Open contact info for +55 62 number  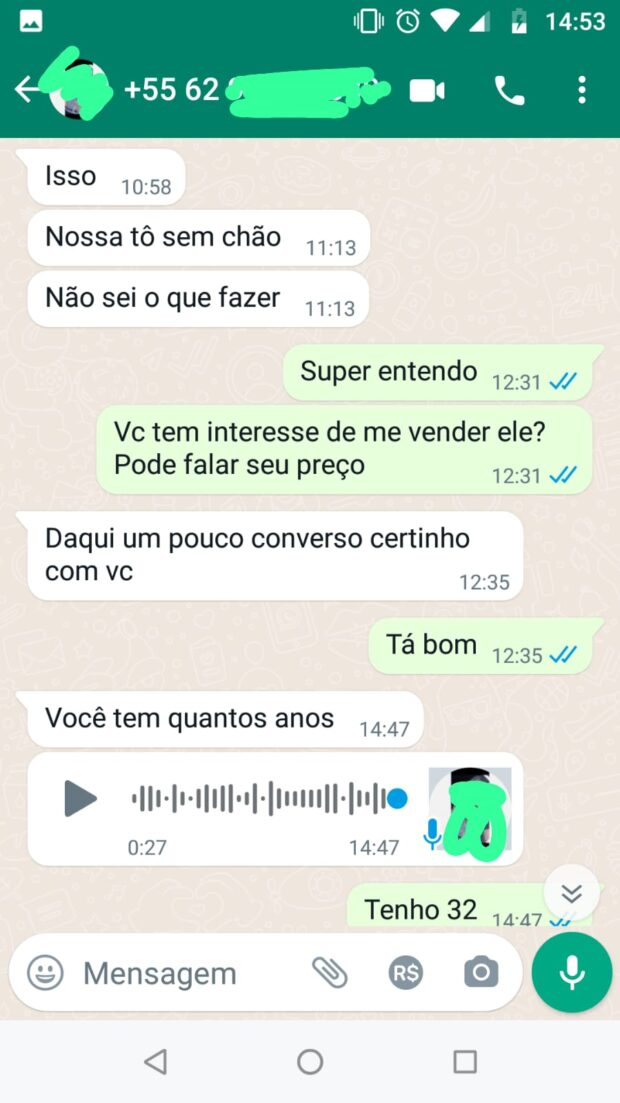tap(250, 90)
